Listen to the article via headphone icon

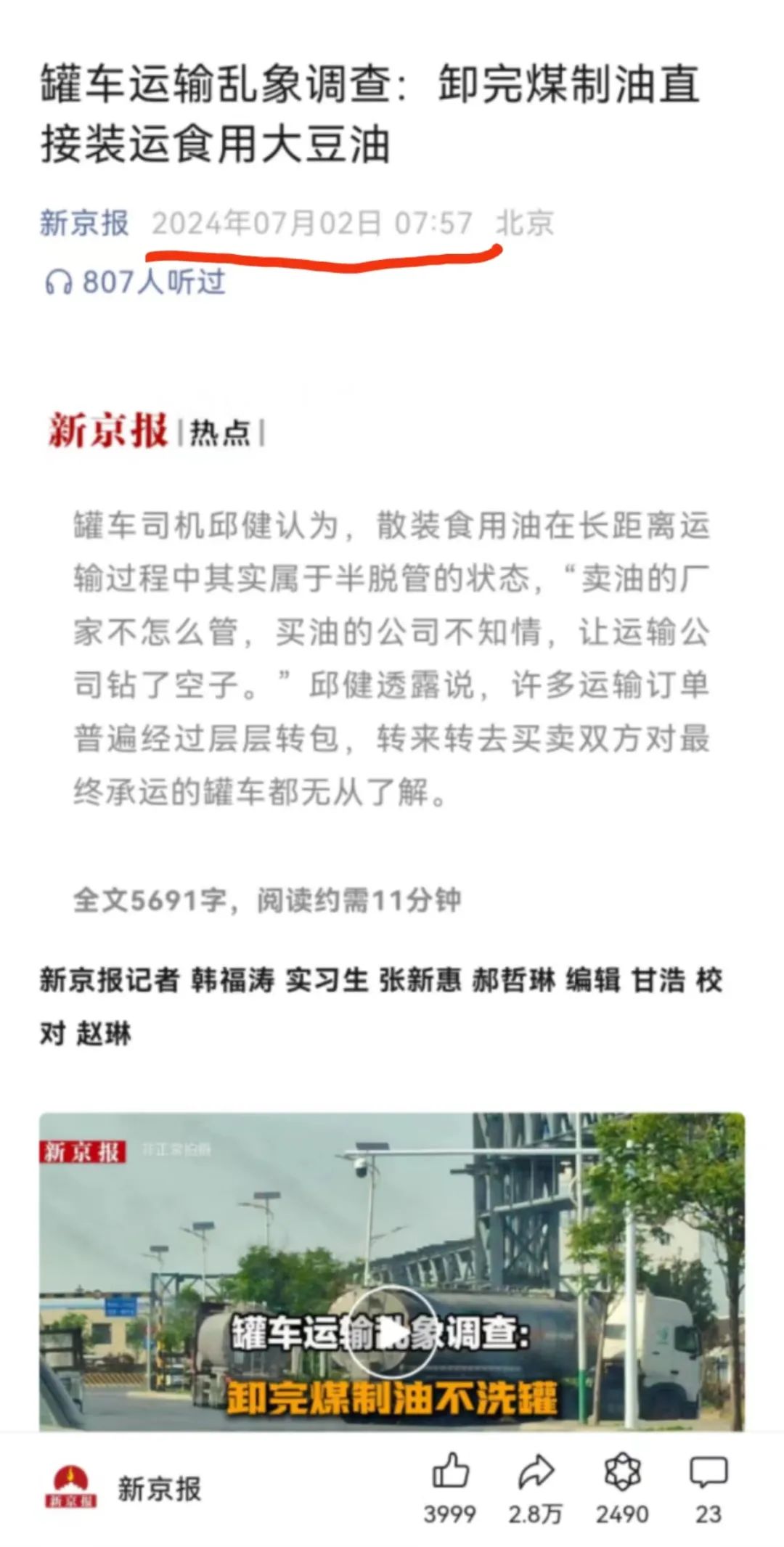click(x=58, y=282)
